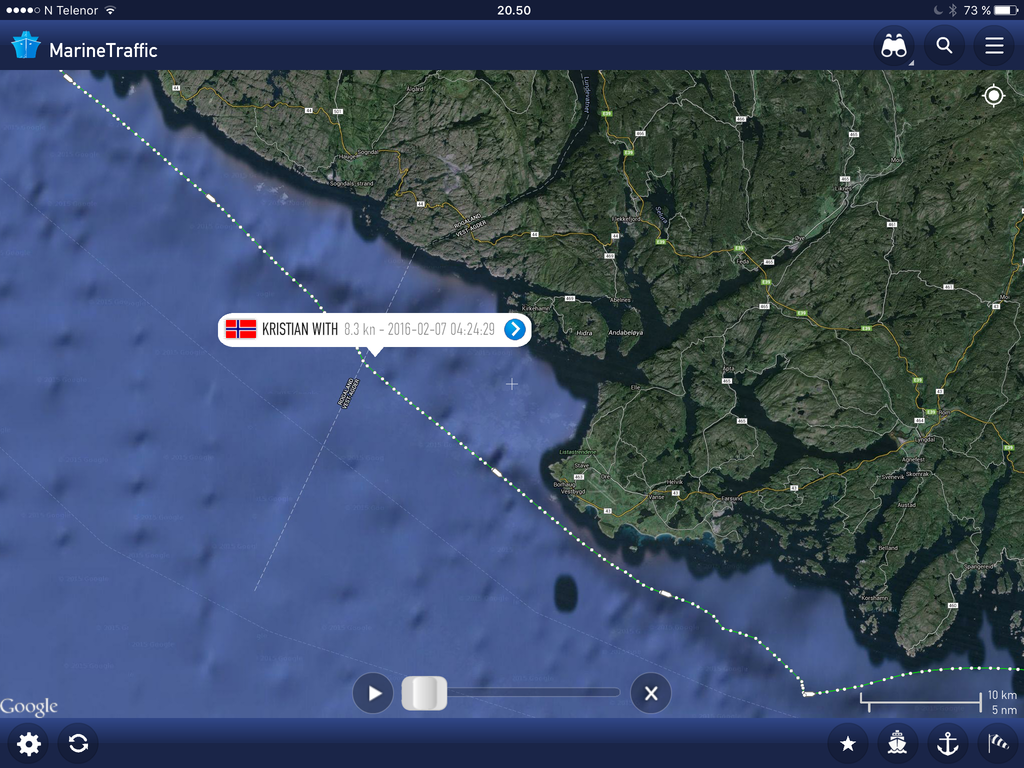Open the vessels ship icon
The width and height of the screenshot is (1024, 768).
pyautogui.click(x=897, y=743)
